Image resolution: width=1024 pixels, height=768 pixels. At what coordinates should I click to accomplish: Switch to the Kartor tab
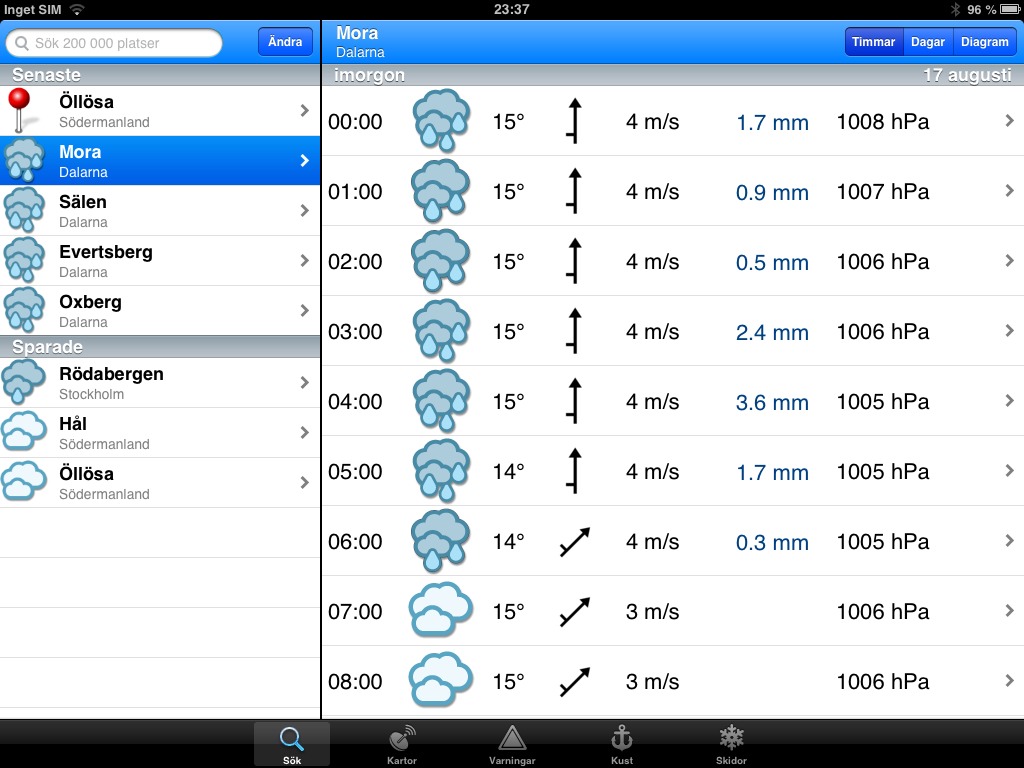coord(402,745)
